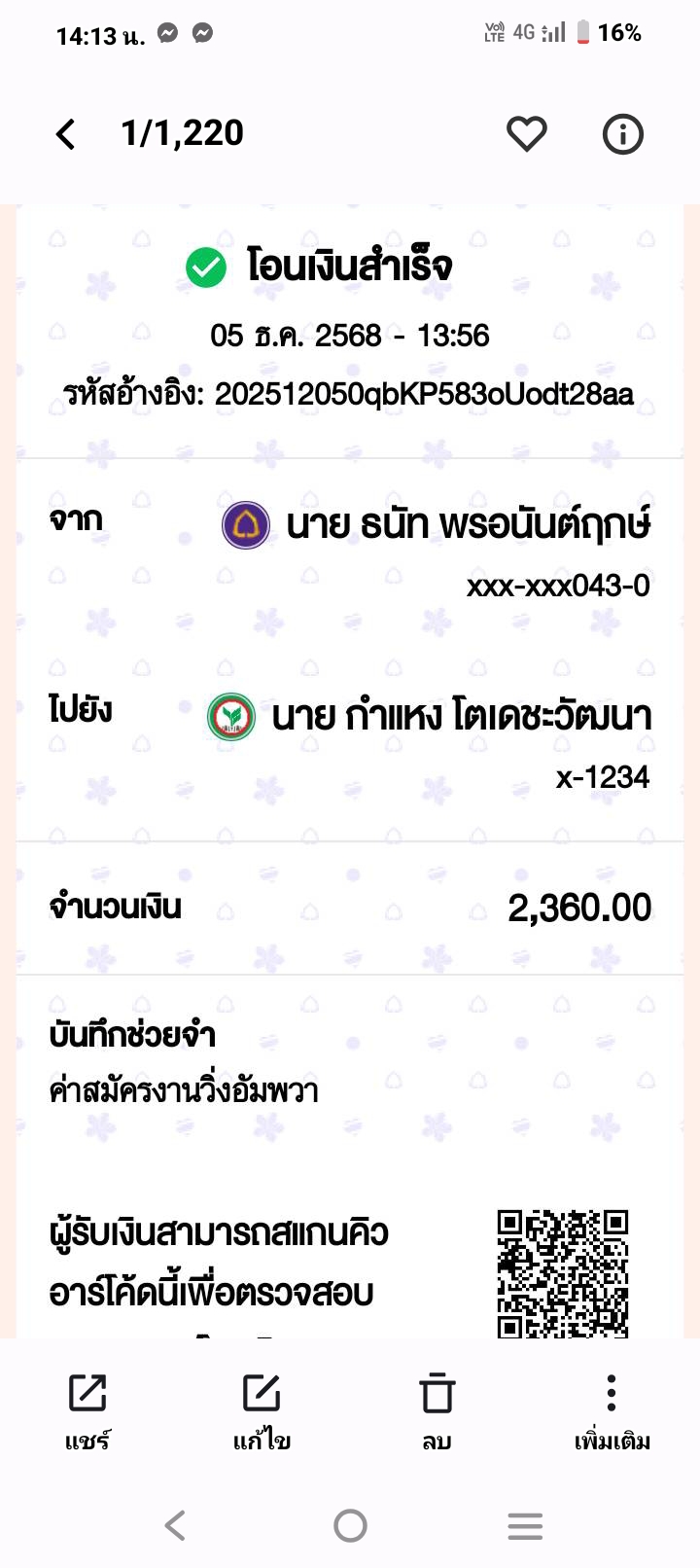Mark this image as favorite
Image resolution: width=700 pixels, height=1568 pixels.
527,134
